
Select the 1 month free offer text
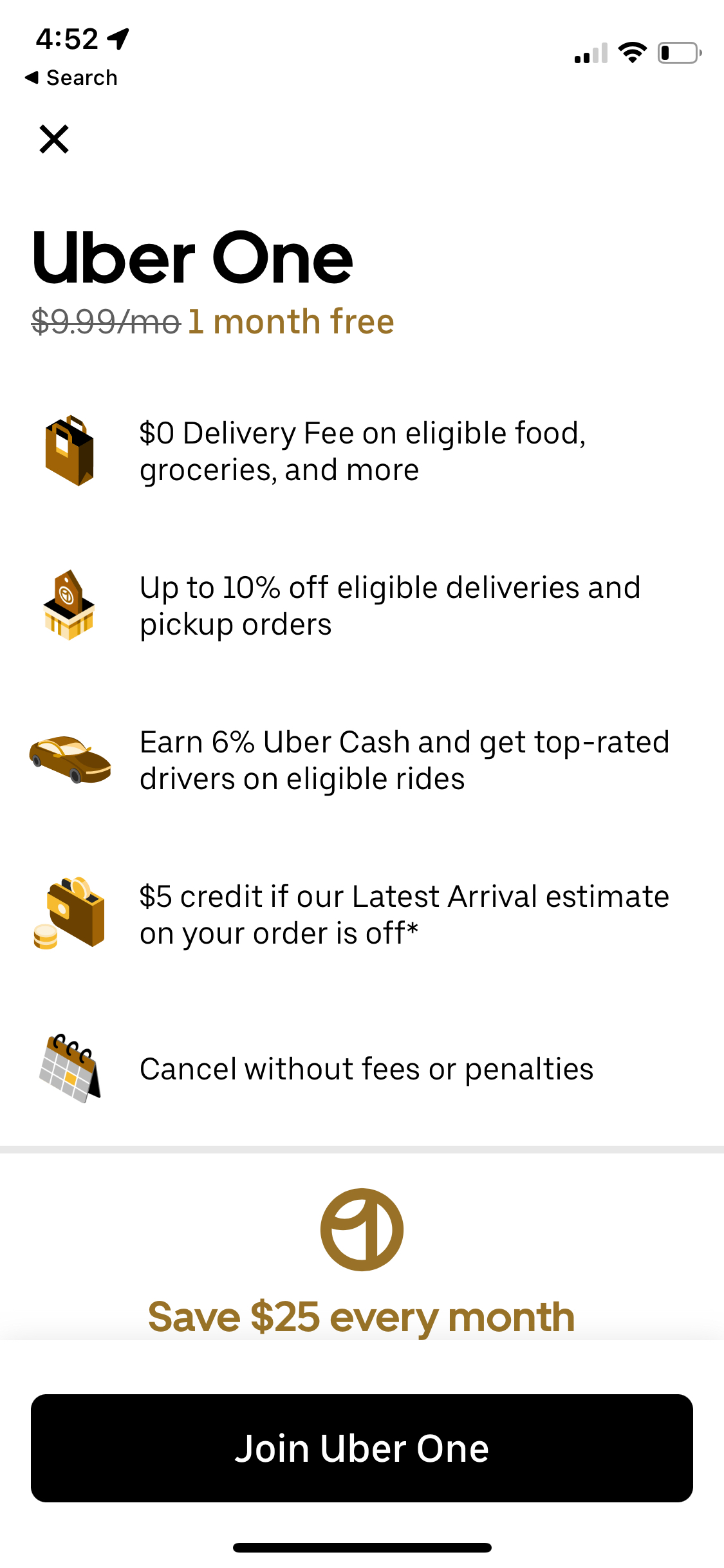click(x=289, y=322)
